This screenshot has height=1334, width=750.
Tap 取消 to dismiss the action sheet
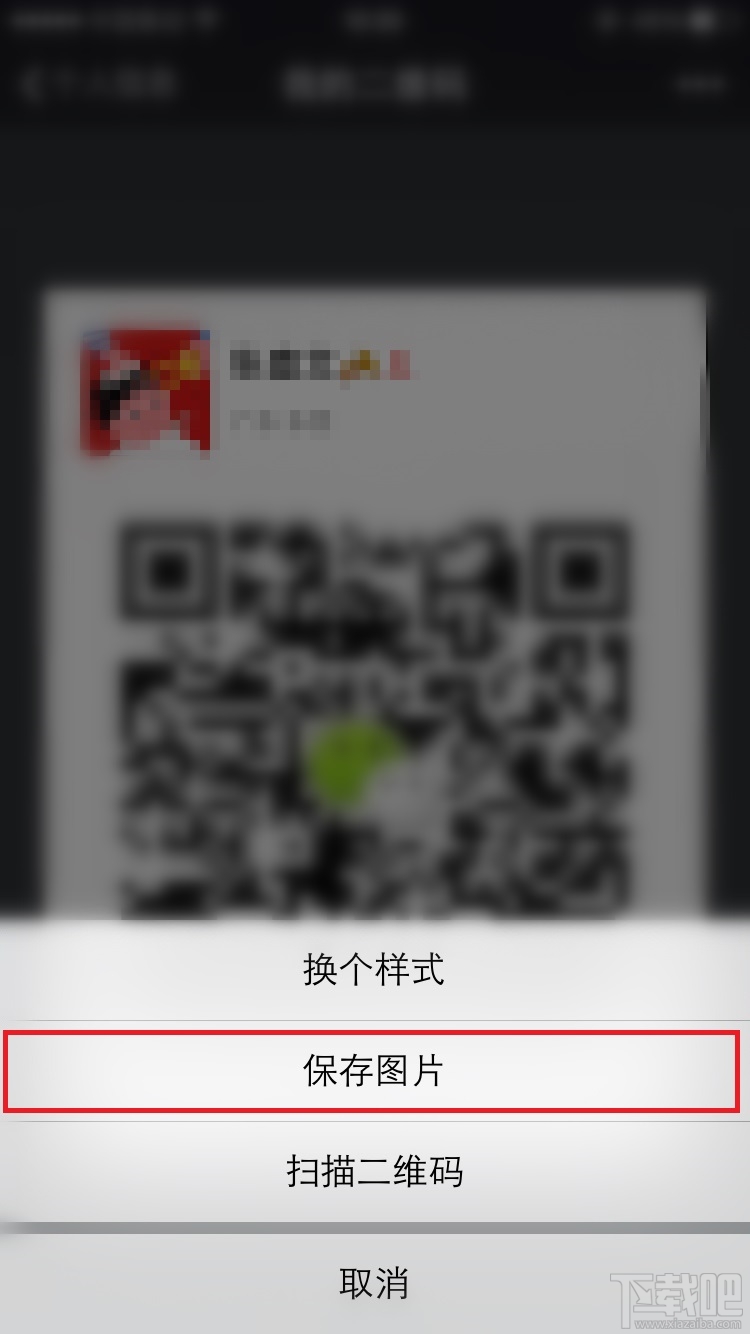click(375, 1283)
